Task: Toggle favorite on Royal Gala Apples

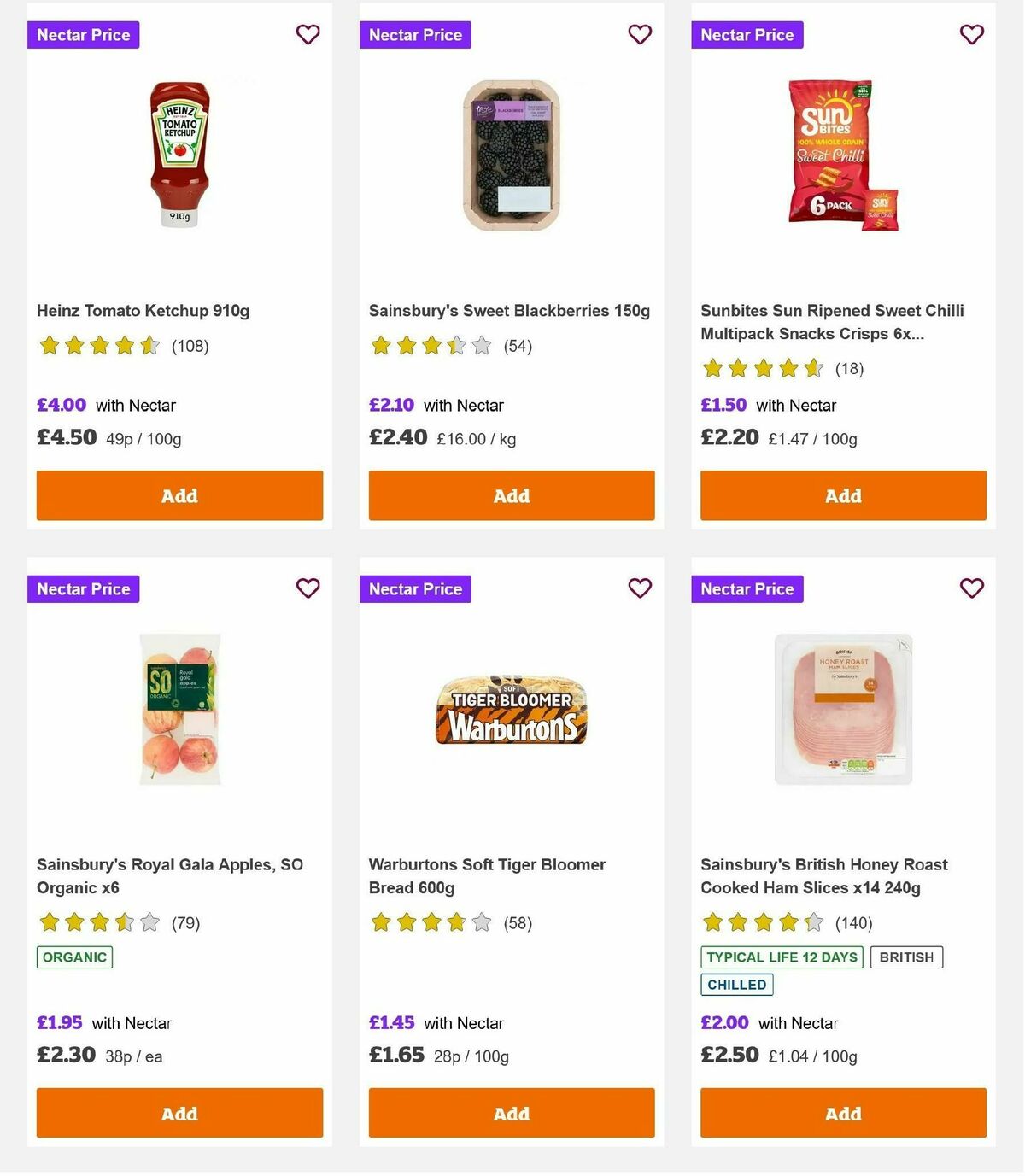Action: click(x=307, y=588)
